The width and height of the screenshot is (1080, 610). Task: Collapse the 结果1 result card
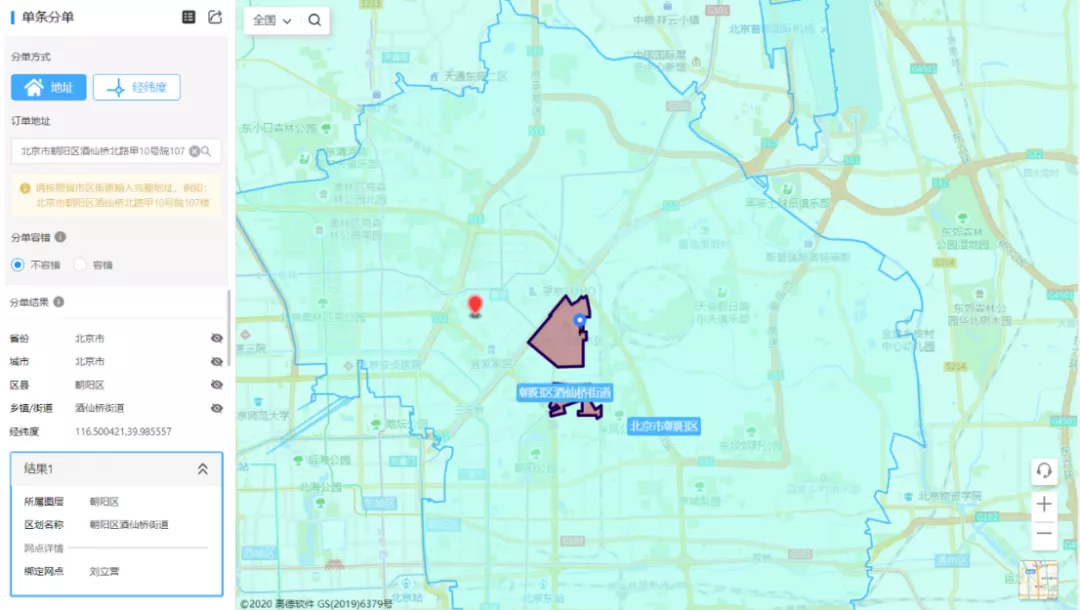click(202, 469)
